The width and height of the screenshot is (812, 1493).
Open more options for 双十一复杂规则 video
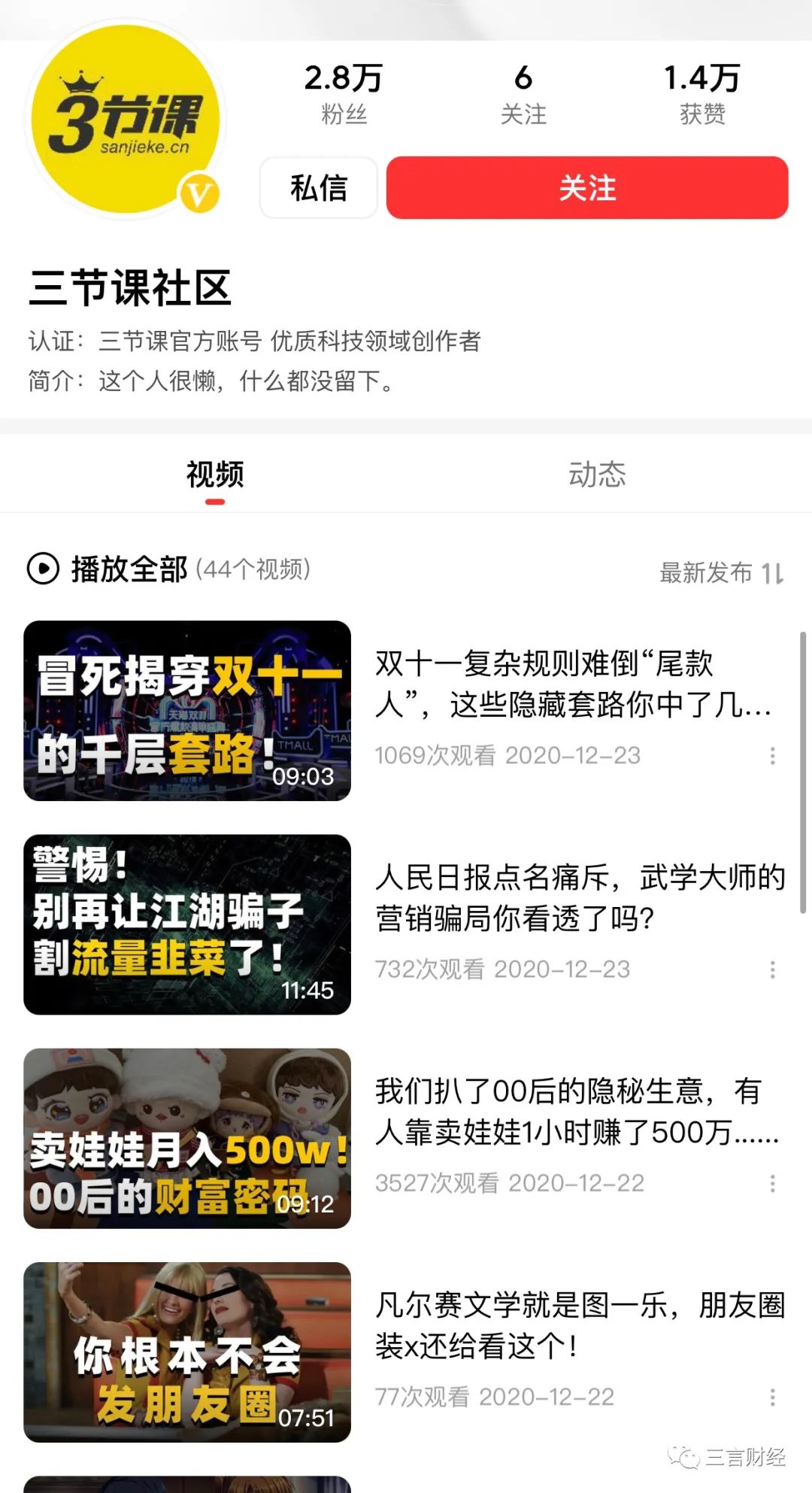pos(772,756)
